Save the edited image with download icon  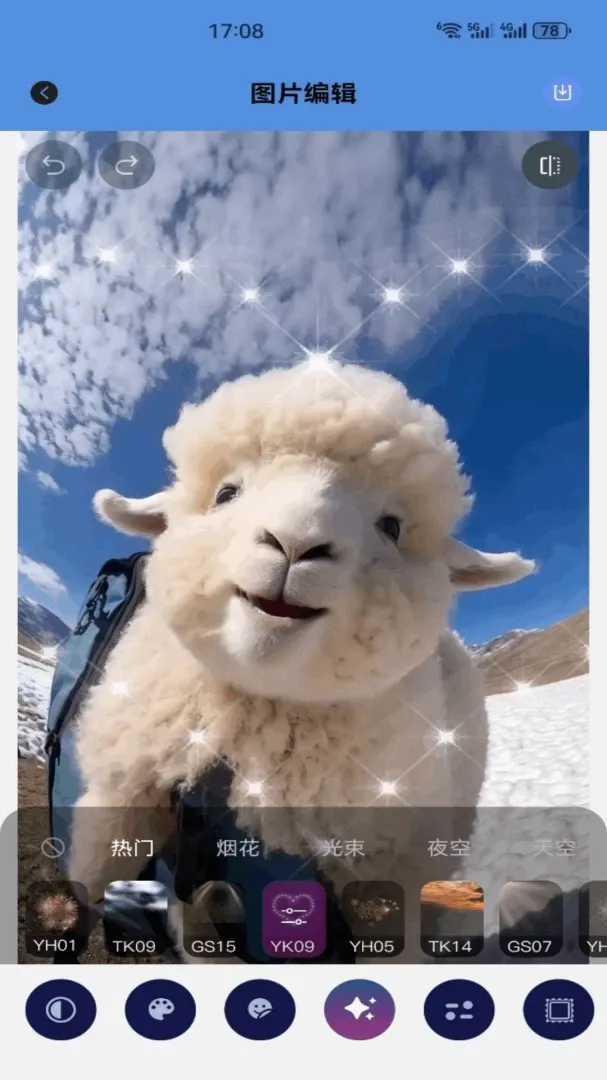tap(562, 92)
